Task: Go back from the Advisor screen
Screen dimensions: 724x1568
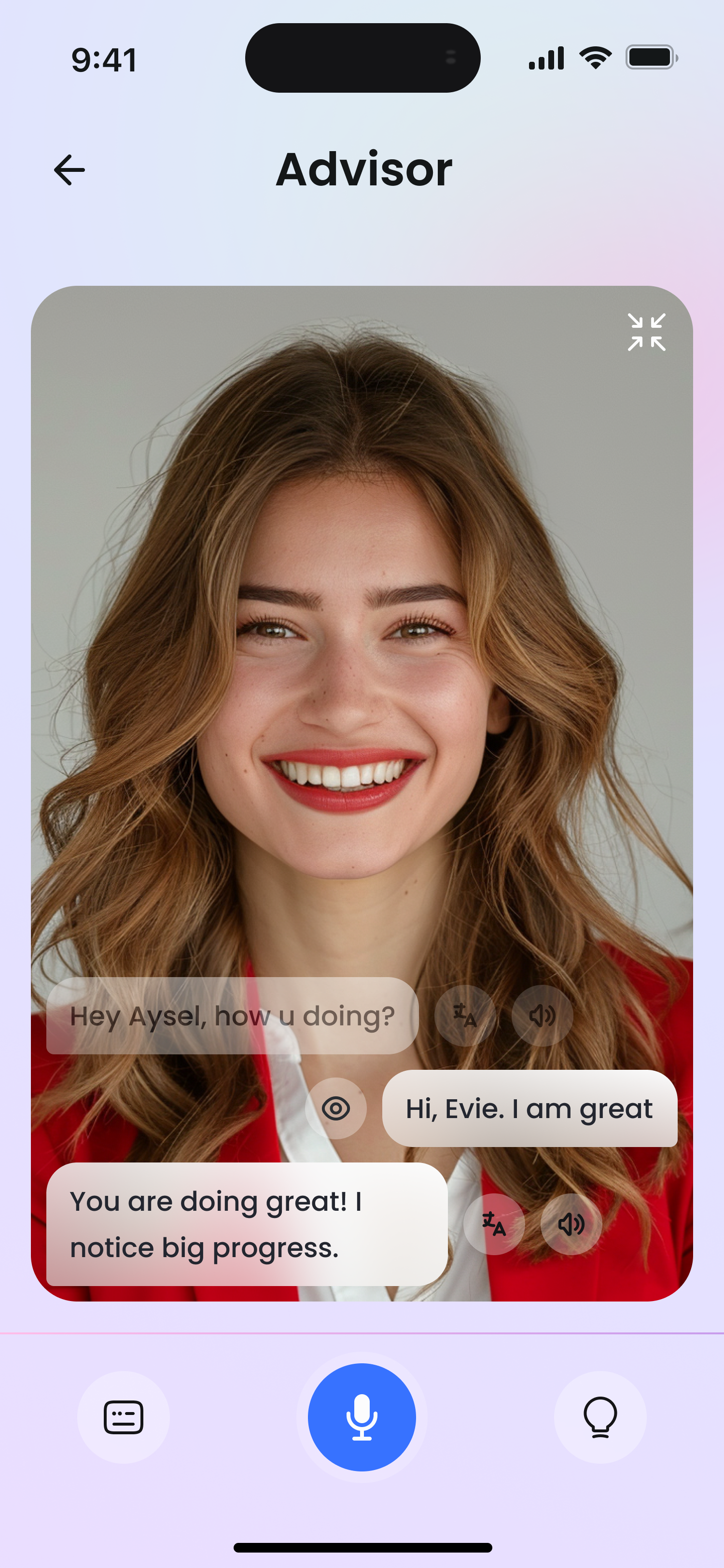Action: point(70,170)
